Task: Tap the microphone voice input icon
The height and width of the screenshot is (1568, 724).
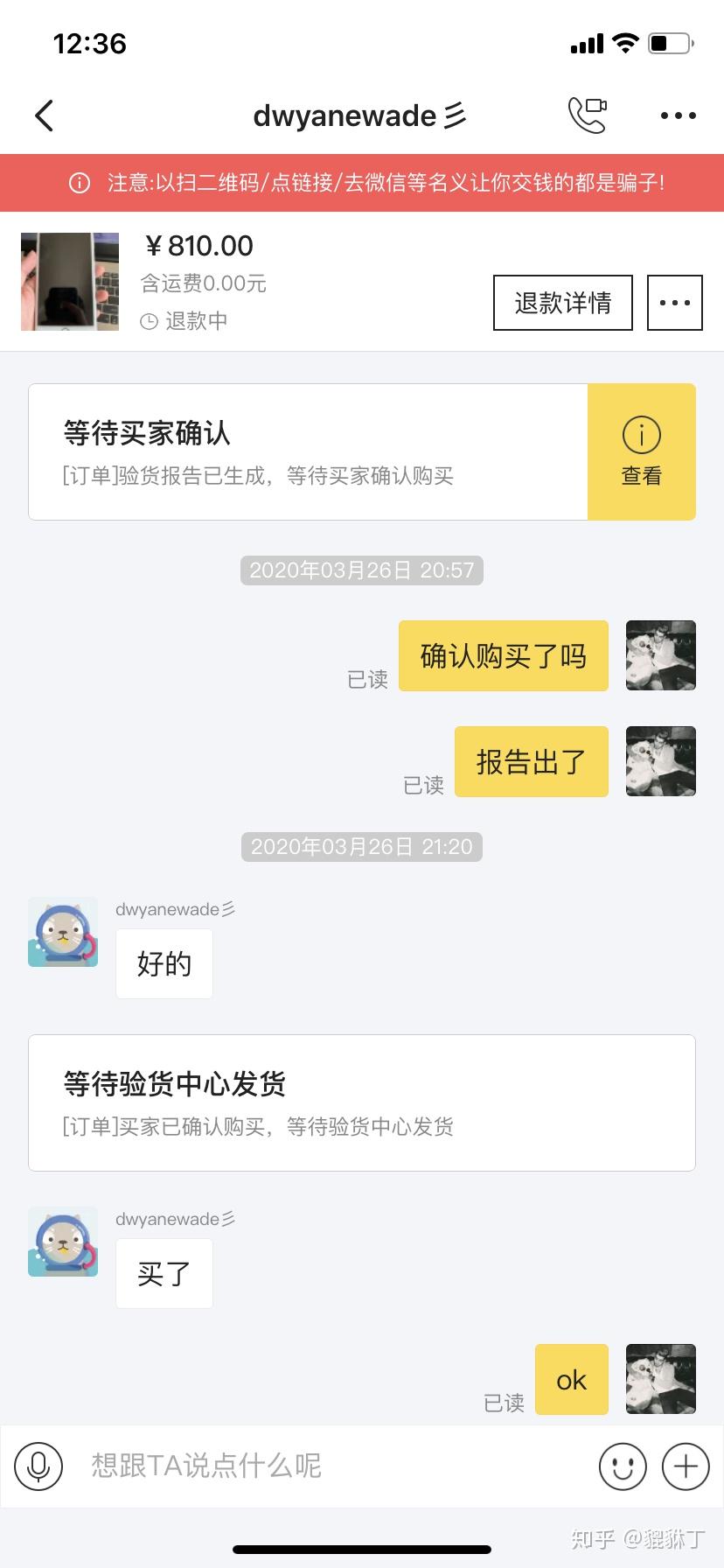Action: click(38, 1466)
